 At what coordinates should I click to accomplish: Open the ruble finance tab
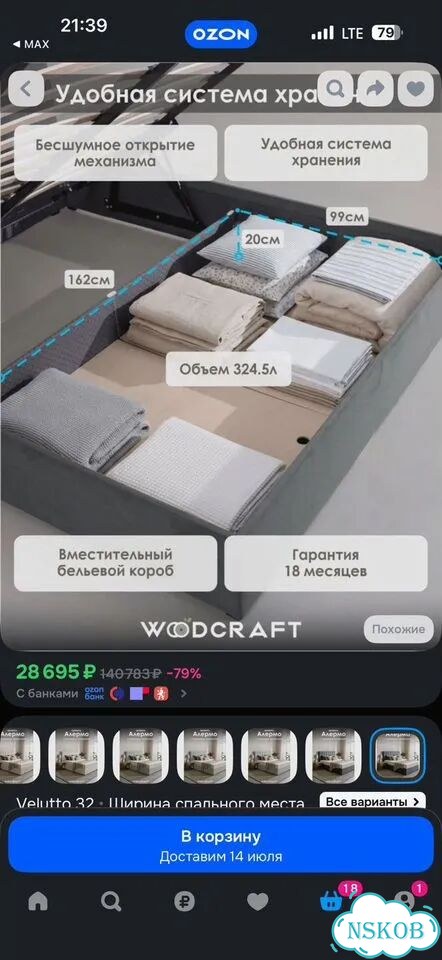coord(184,901)
